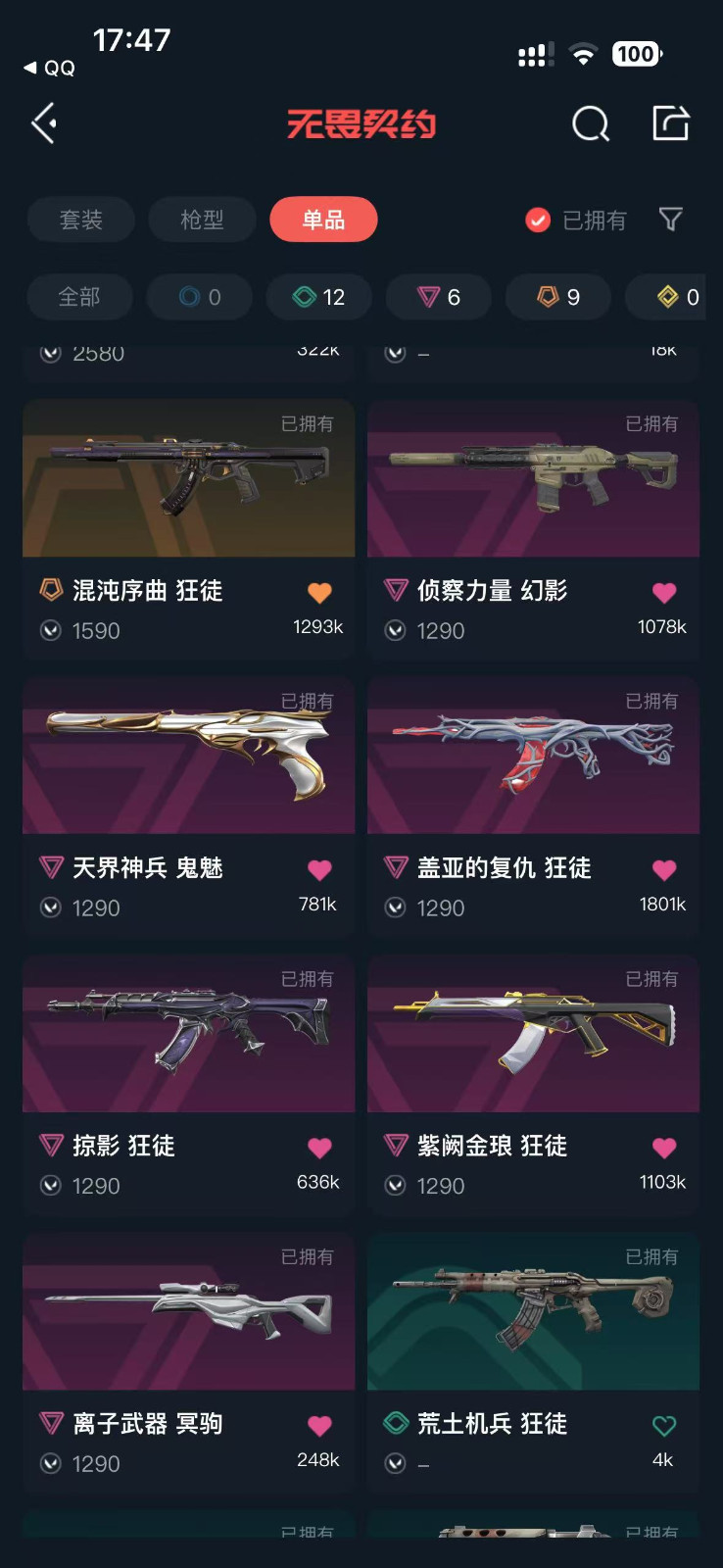Switch to the 枪型 tab
The height and width of the screenshot is (1568, 723).
pos(202,220)
